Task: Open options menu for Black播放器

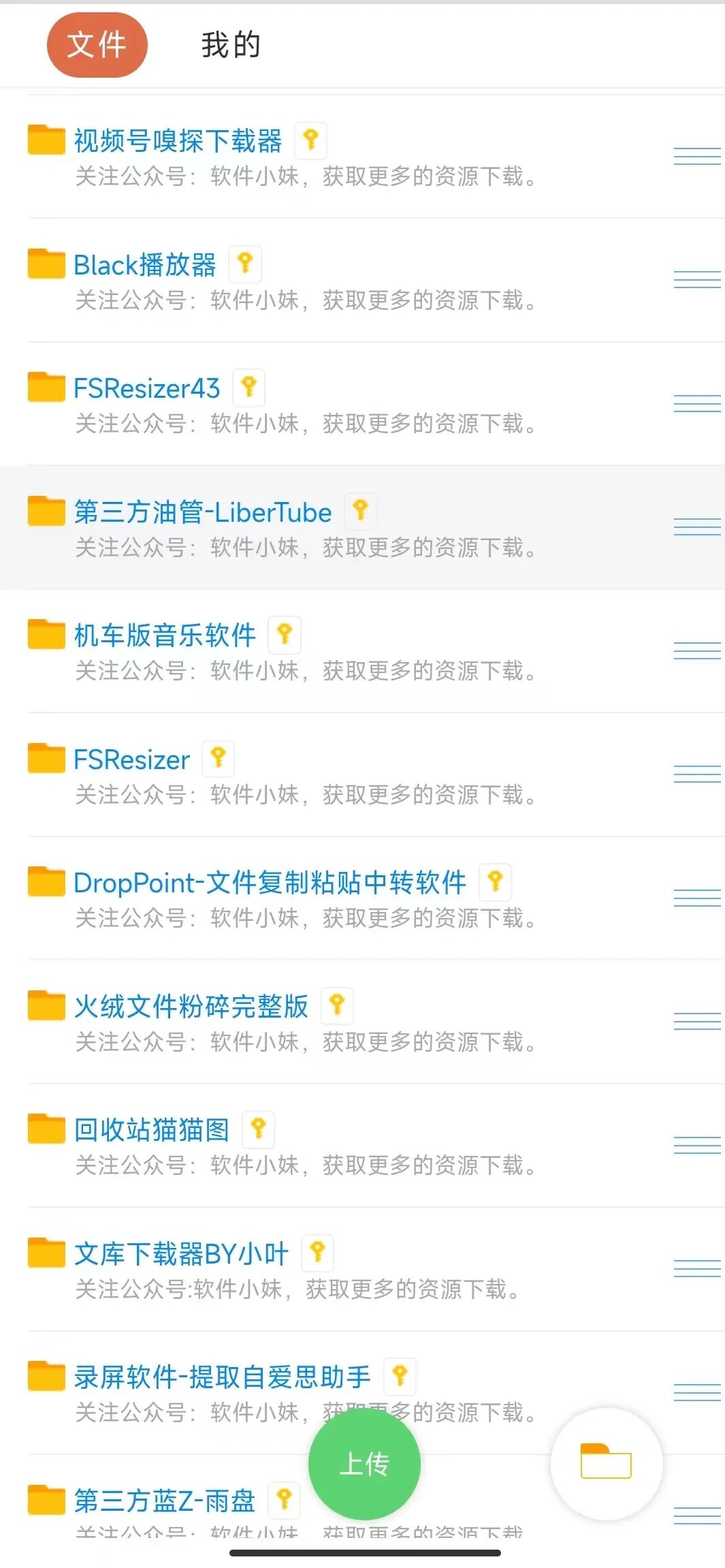Action: (696, 279)
